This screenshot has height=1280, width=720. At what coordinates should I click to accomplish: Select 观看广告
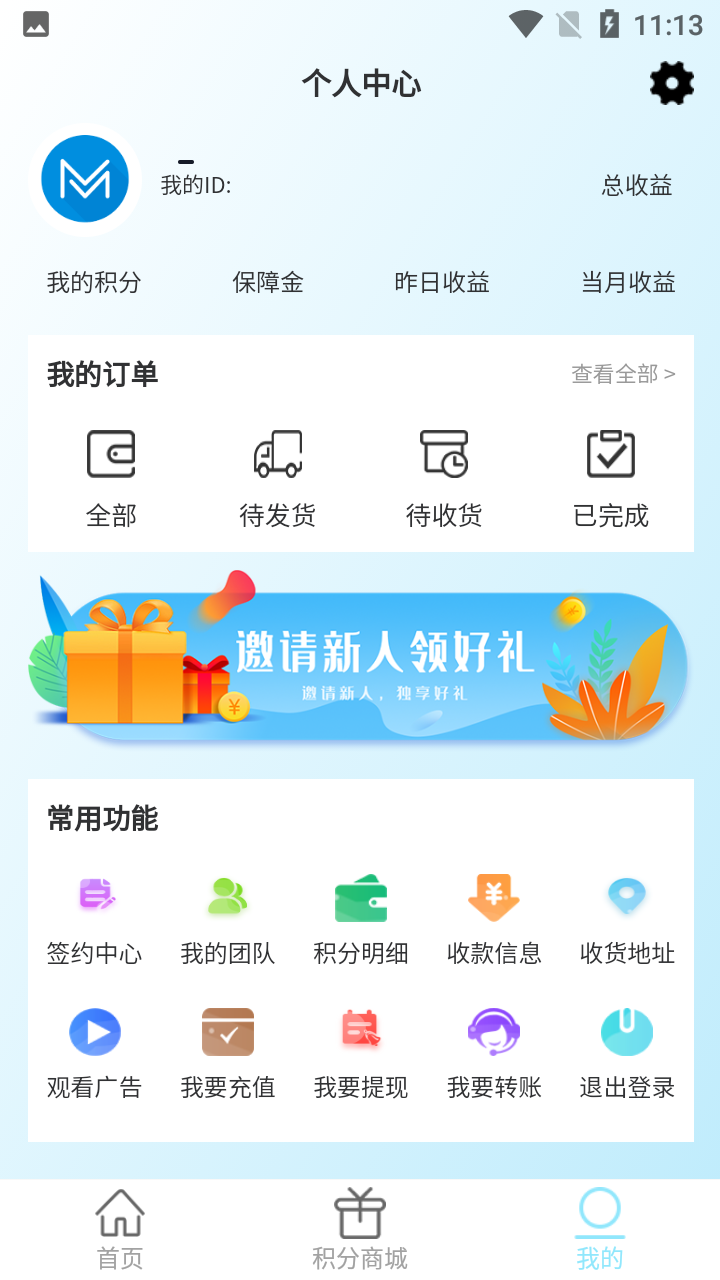click(95, 1052)
